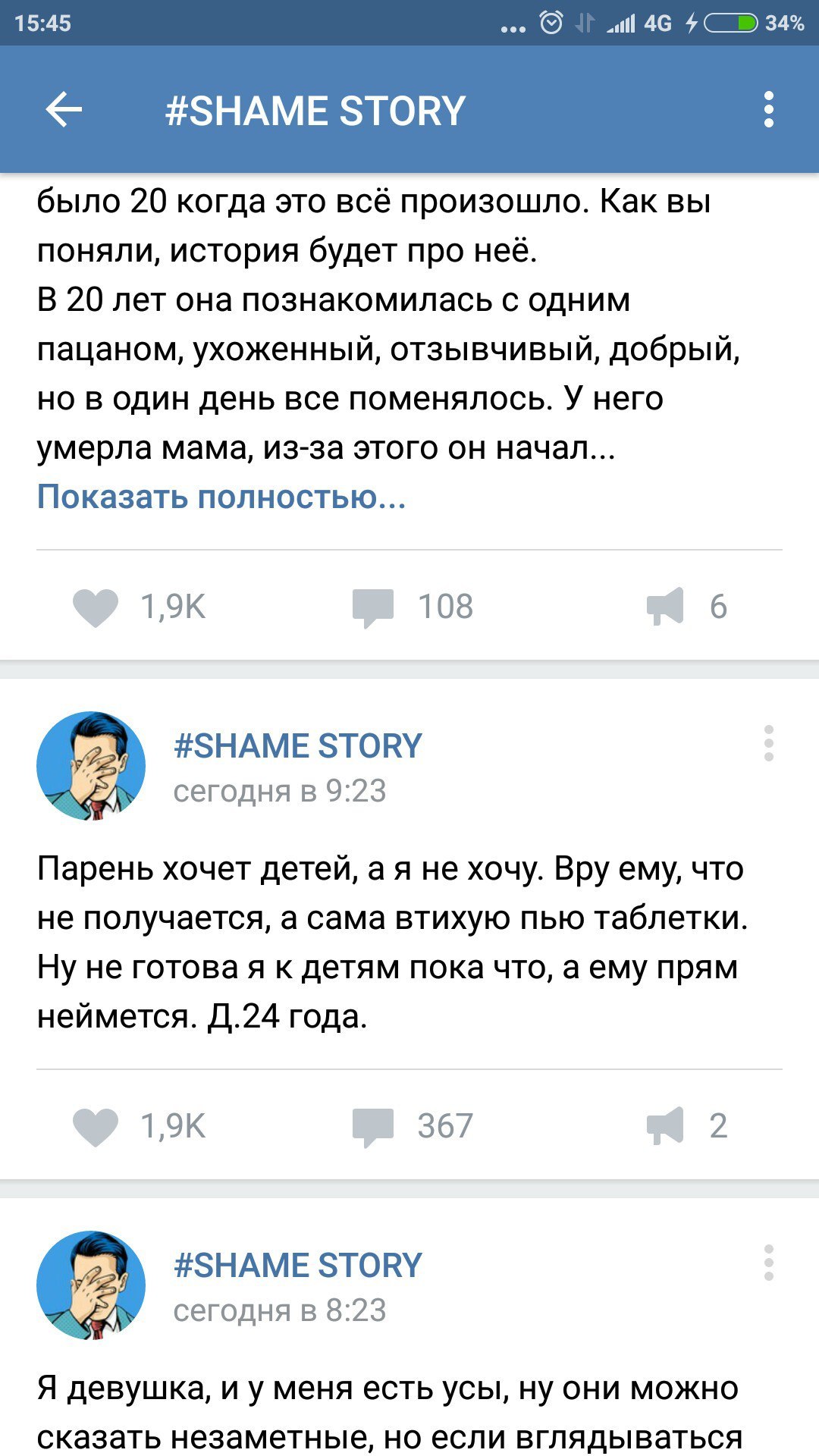This screenshot has width=819, height=1456.
Task: Go back using the top arrow
Action: click(x=64, y=110)
